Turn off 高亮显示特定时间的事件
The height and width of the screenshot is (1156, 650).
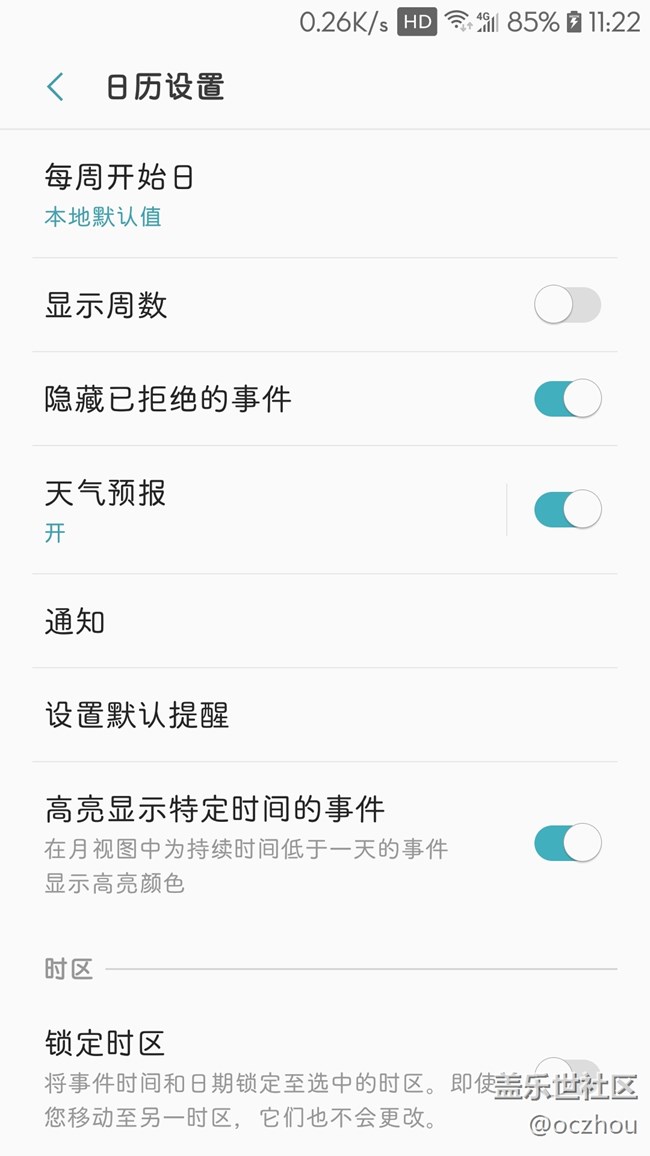[x=567, y=843]
